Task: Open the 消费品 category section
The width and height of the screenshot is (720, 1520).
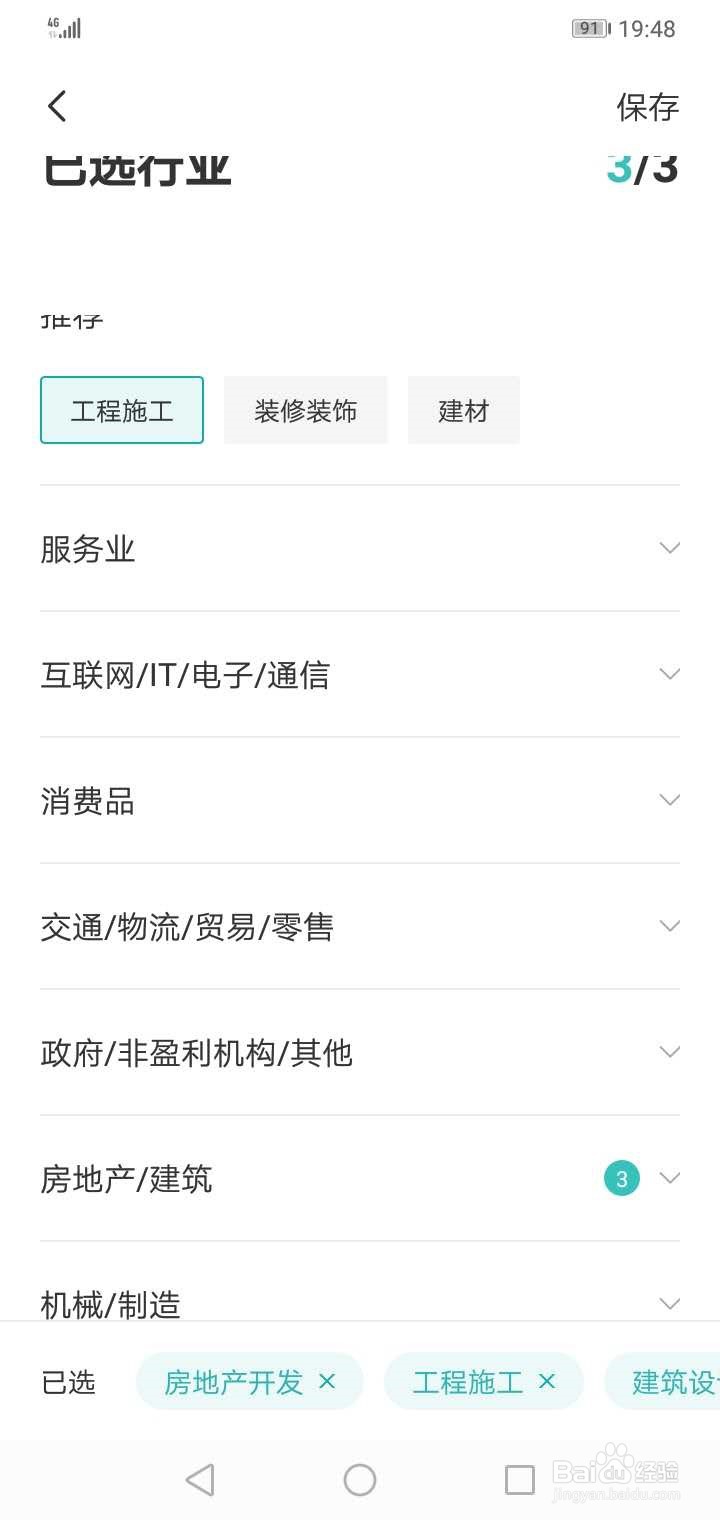Action: 360,800
